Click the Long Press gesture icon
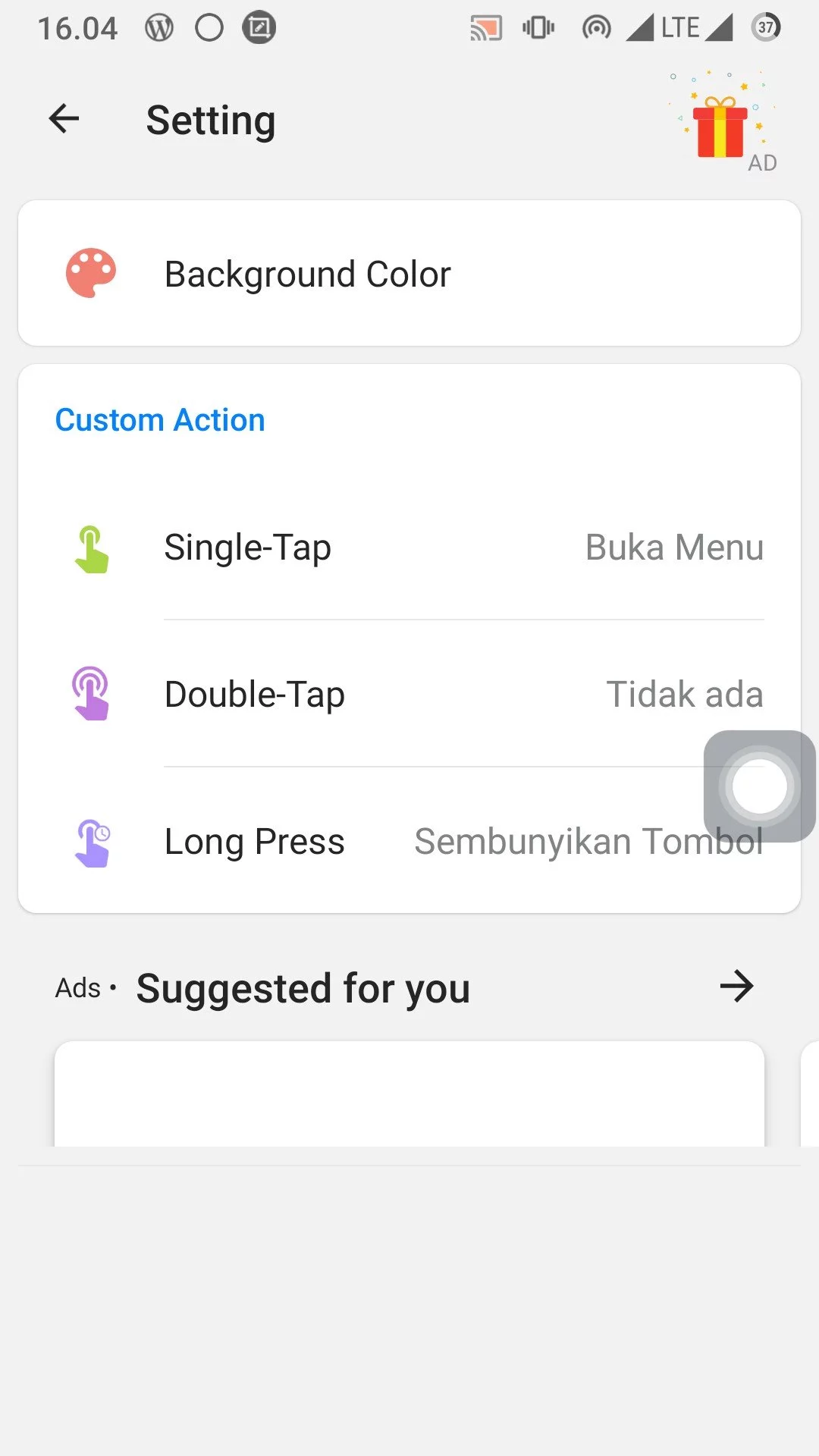 [x=93, y=840]
